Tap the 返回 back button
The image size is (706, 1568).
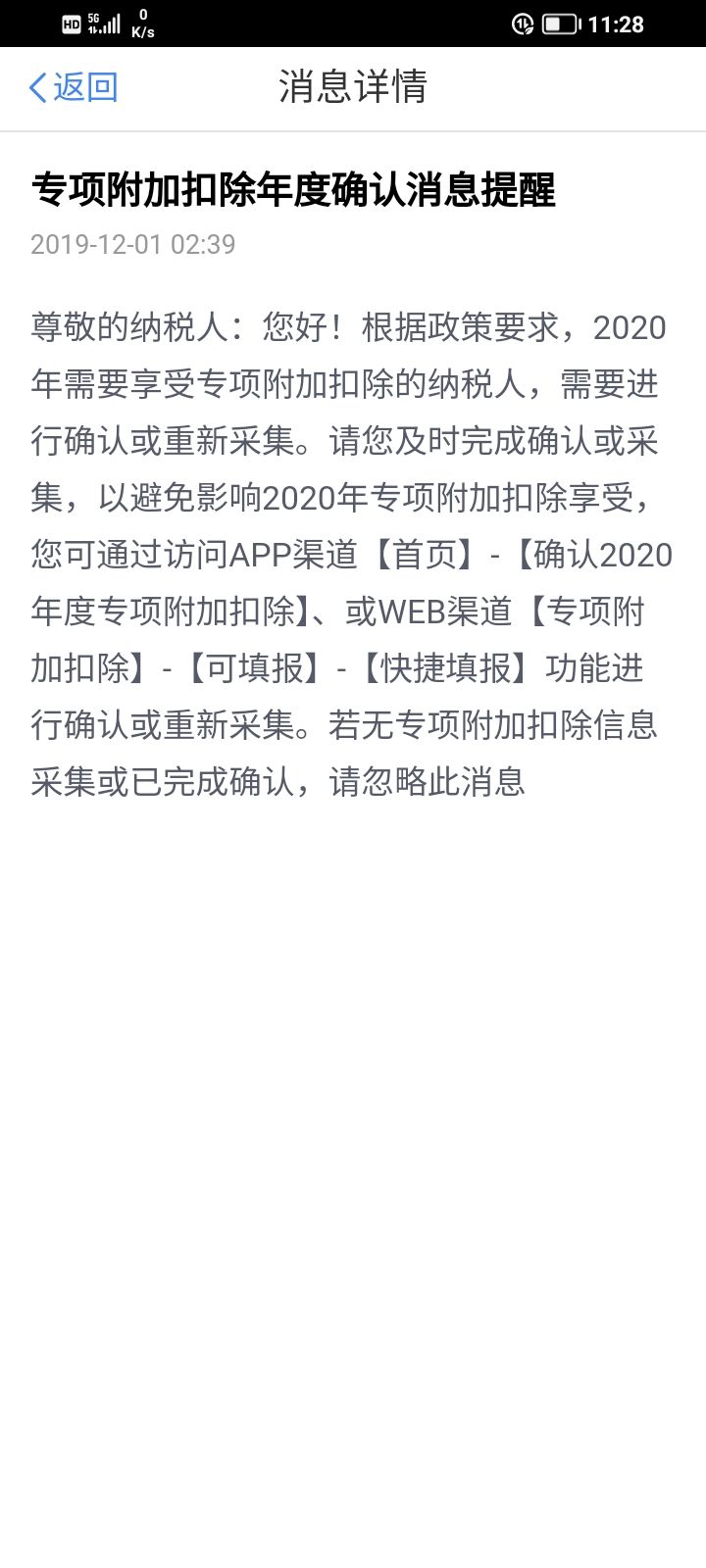(x=74, y=87)
